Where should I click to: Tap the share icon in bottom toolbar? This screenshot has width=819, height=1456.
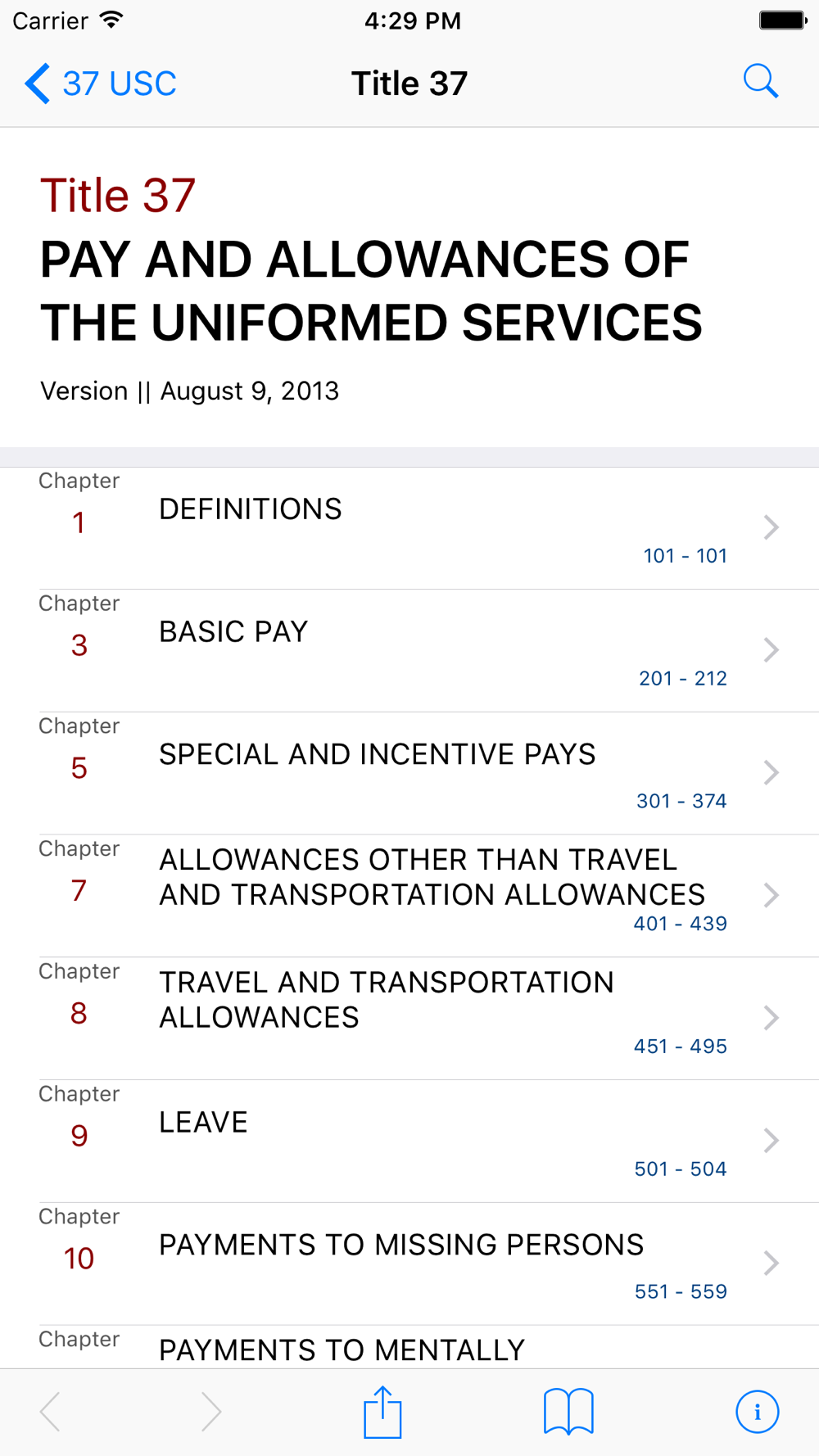pos(382,1412)
